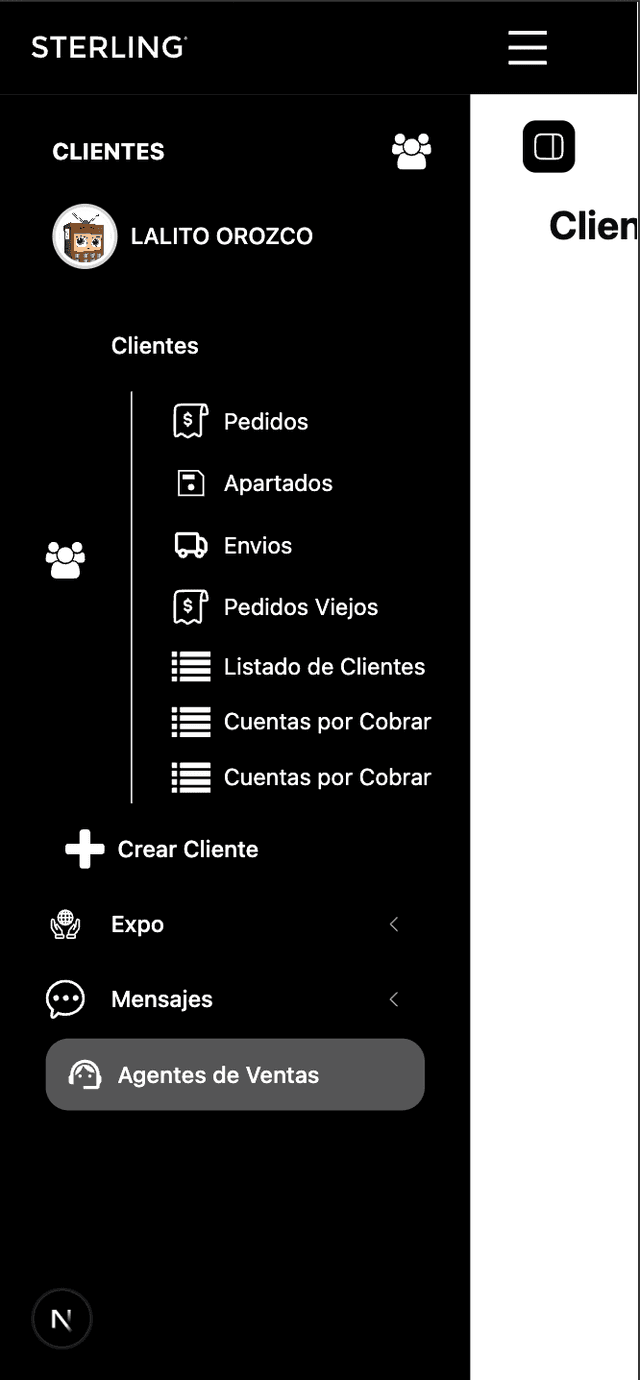Open Pedidos Viejos

pyautogui.click(x=300, y=607)
